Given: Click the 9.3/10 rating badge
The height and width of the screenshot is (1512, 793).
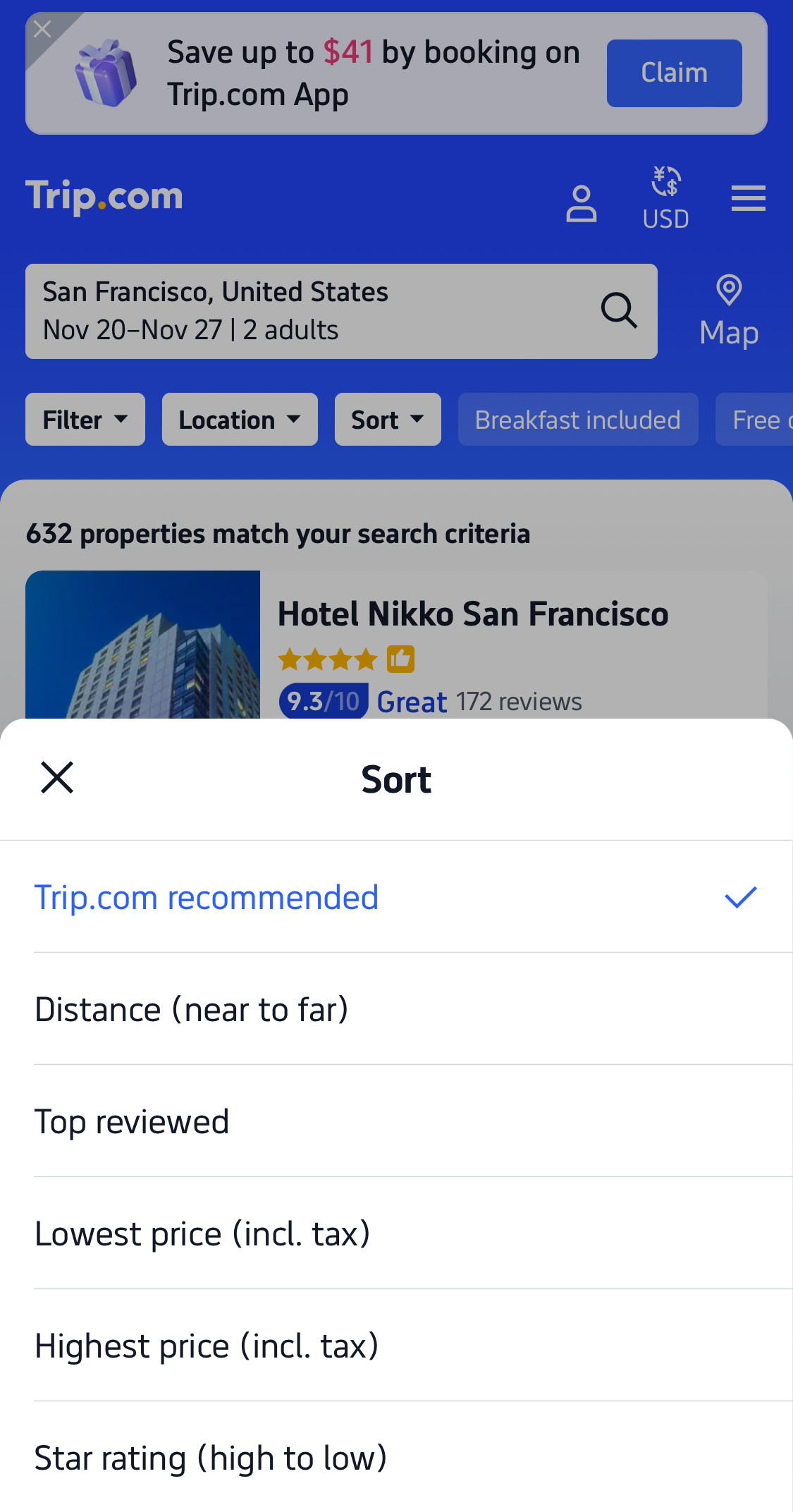Looking at the screenshot, I should tap(323, 700).
